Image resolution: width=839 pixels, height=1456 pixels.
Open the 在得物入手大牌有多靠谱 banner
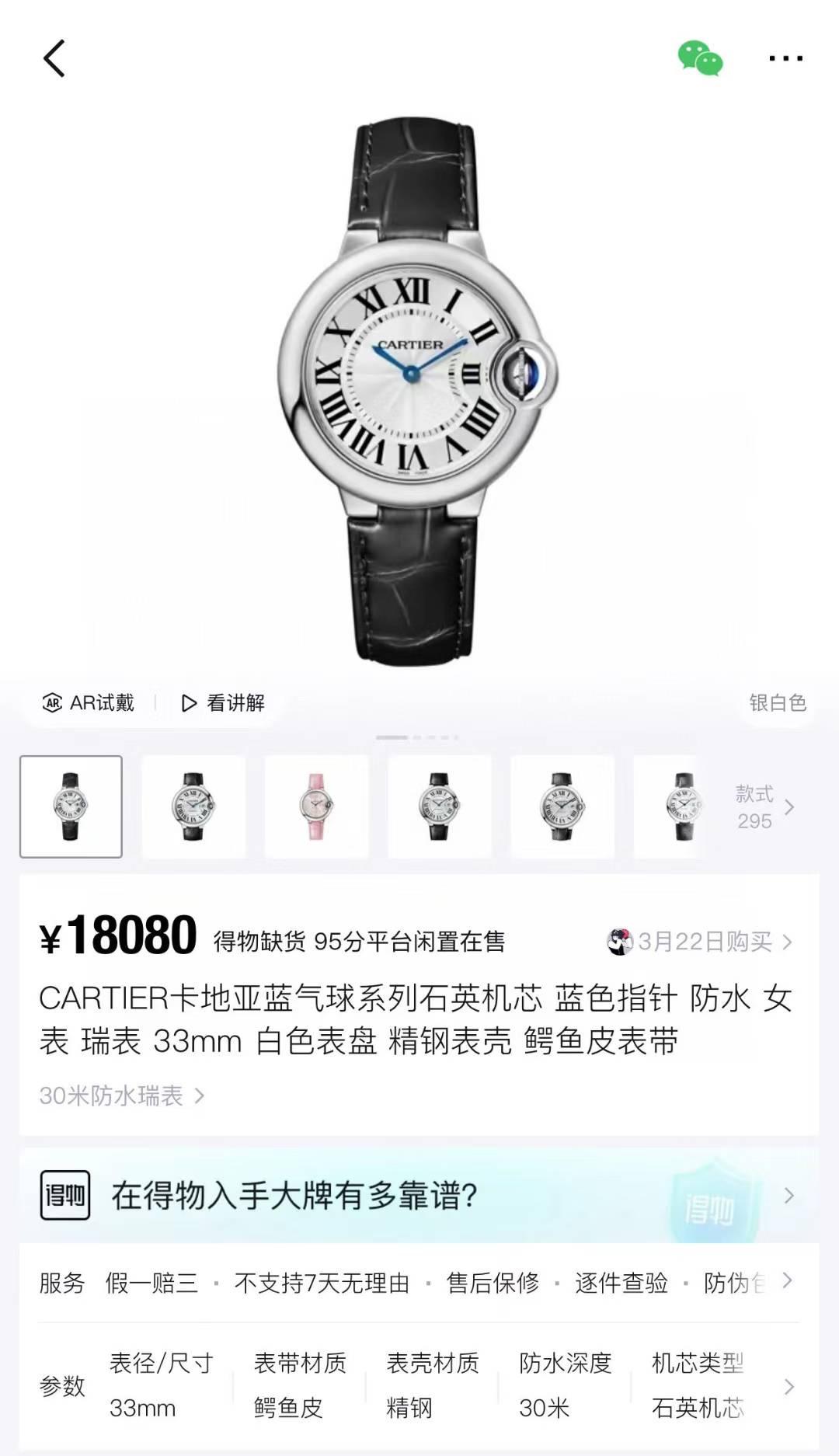(x=419, y=1196)
